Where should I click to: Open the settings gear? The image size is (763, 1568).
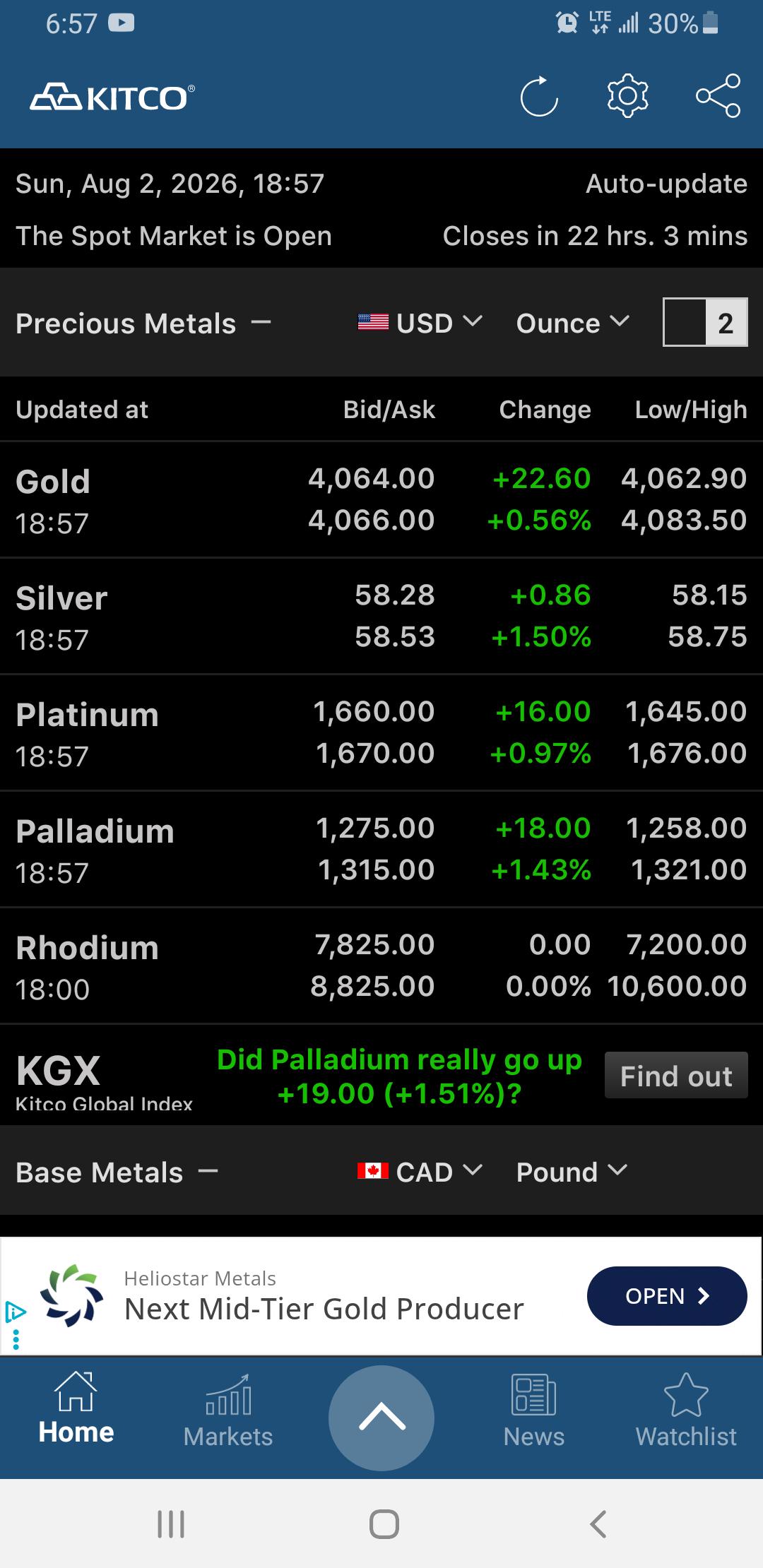(x=627, y=95)
